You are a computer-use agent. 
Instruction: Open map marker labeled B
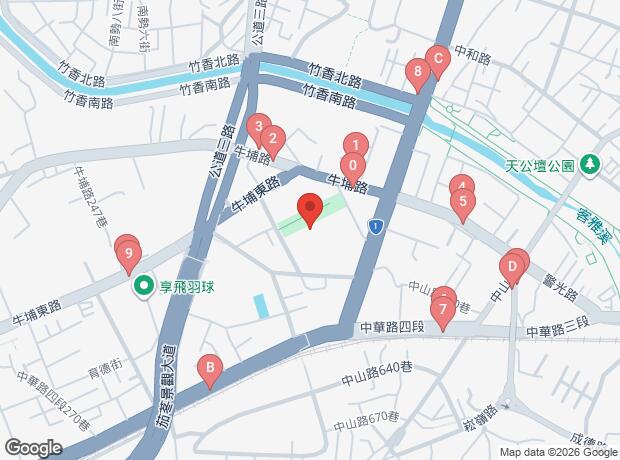pyautogui.click(x=210, y=372)
